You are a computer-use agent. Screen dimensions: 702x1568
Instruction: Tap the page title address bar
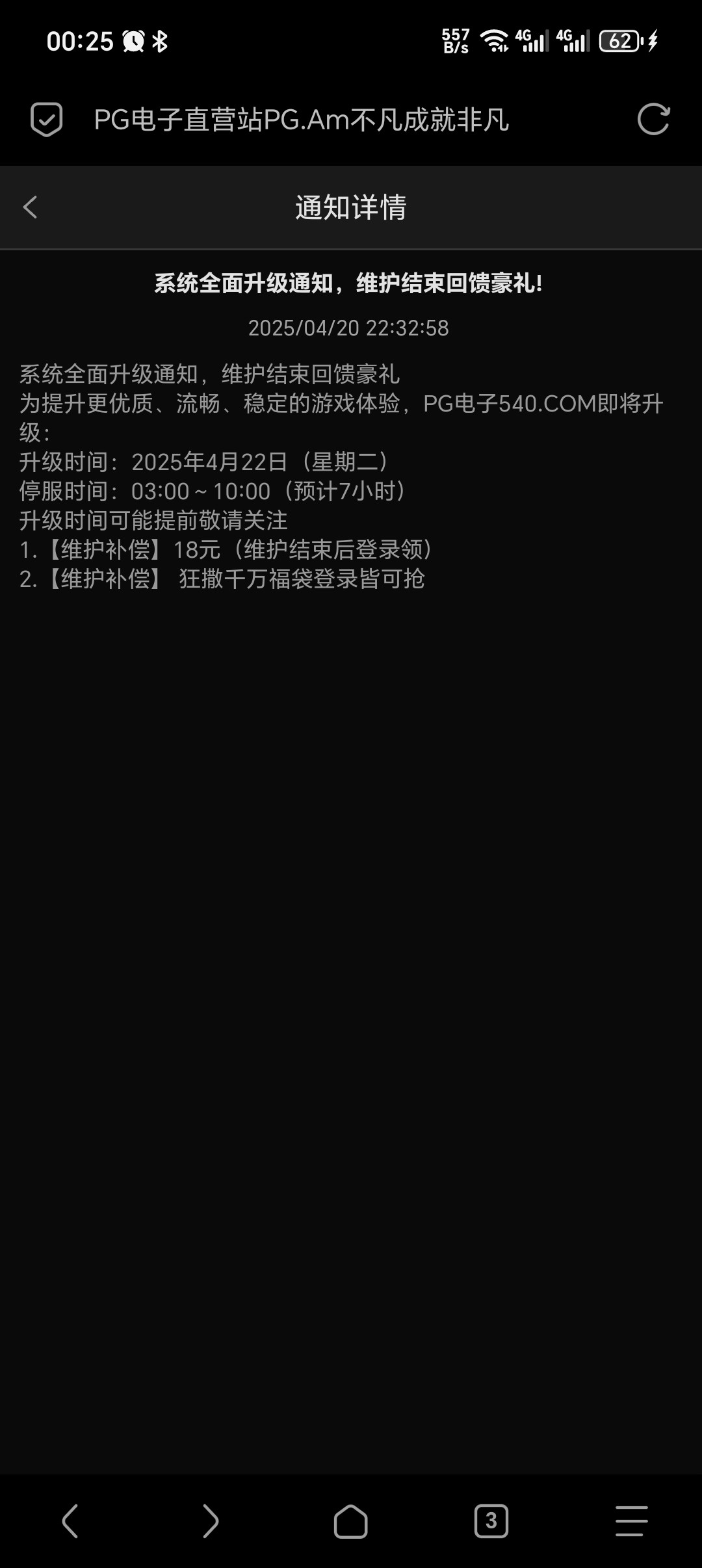click(x=301, y=120)
